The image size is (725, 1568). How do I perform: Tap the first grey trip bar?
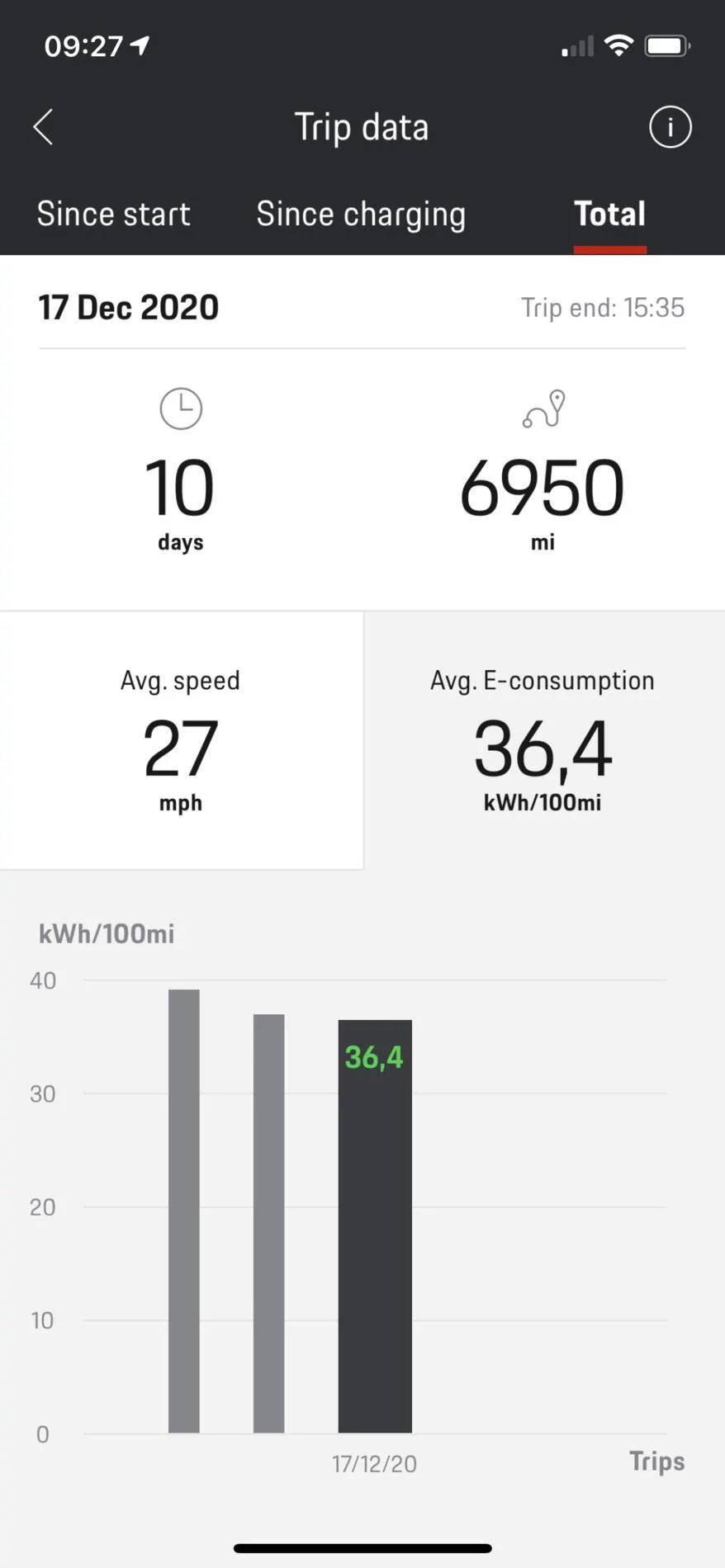(184, 1211)
